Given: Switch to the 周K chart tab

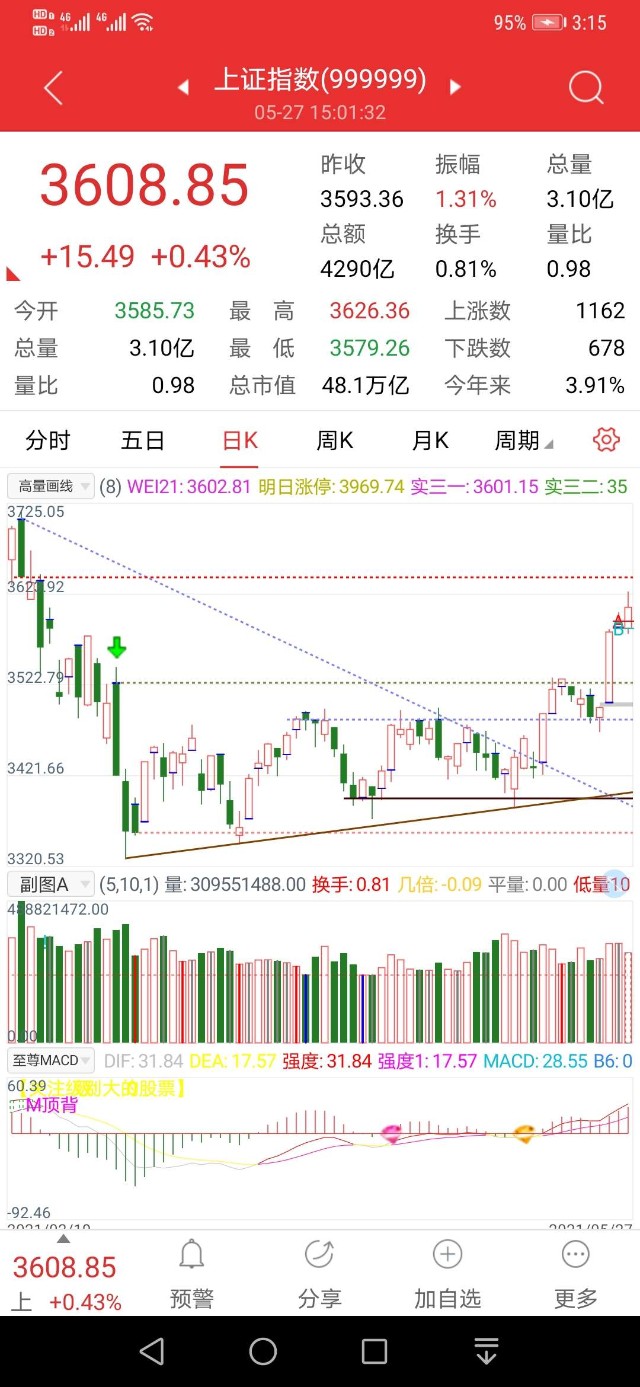Looking at the screenshot, I should coord(335,440).
